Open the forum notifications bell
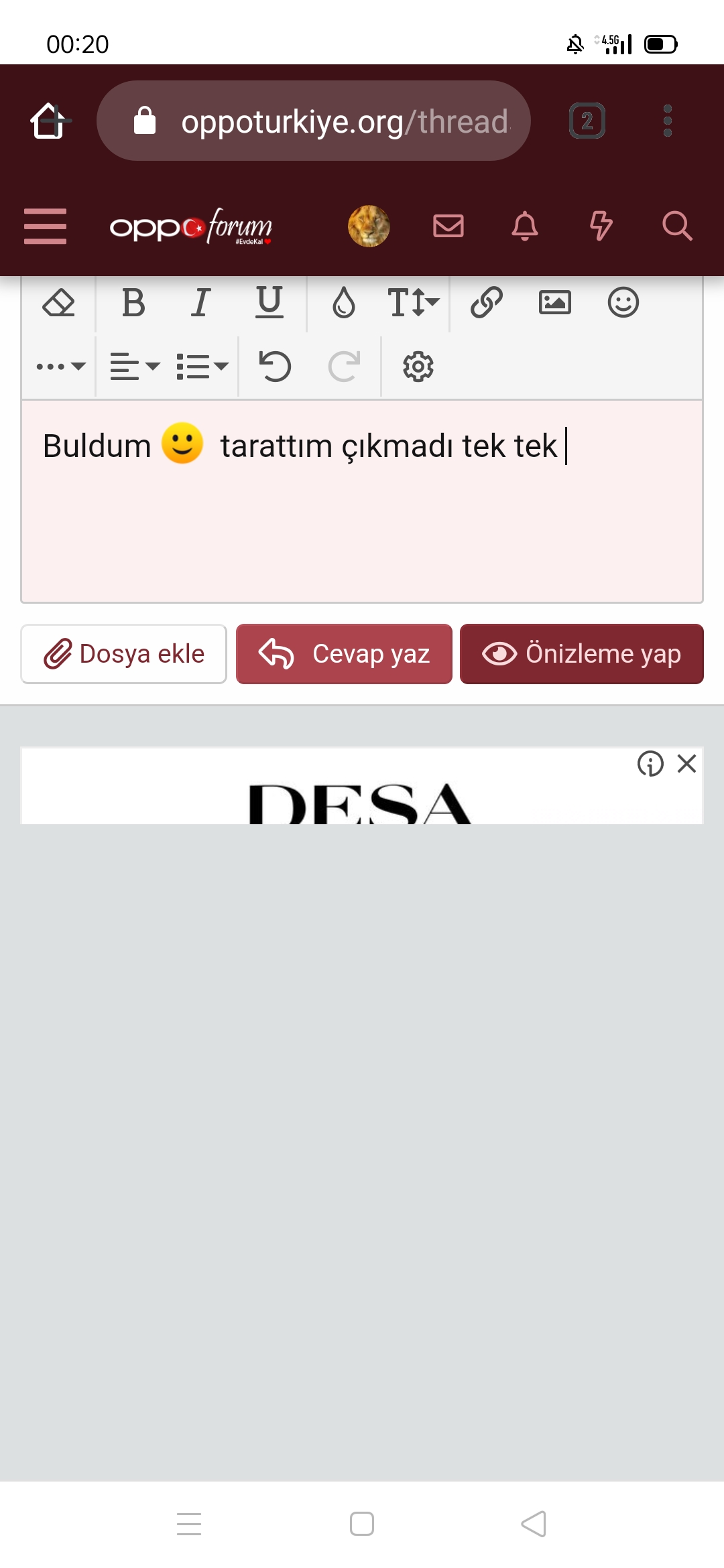 (525, 226)
